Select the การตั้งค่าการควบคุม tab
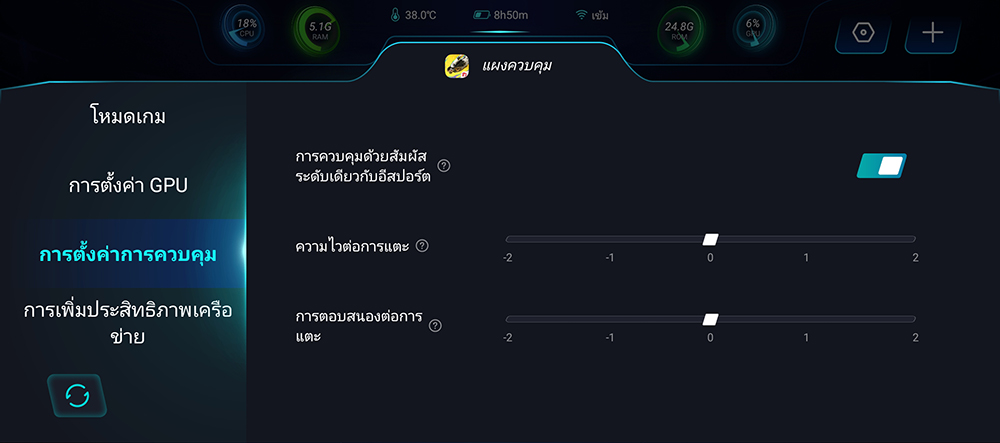 click(x=128, y=254)
